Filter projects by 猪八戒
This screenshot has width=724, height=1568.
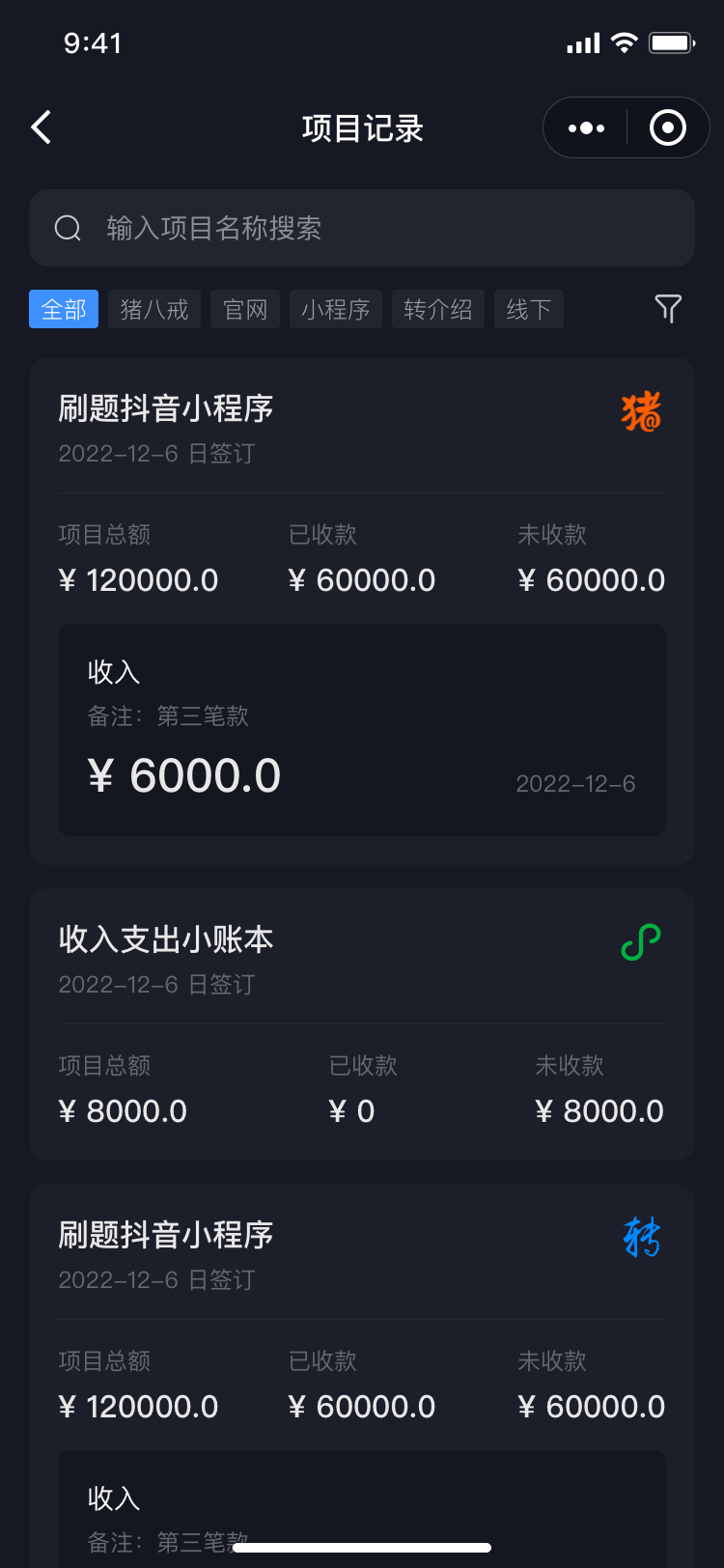[x=154, y=309]
